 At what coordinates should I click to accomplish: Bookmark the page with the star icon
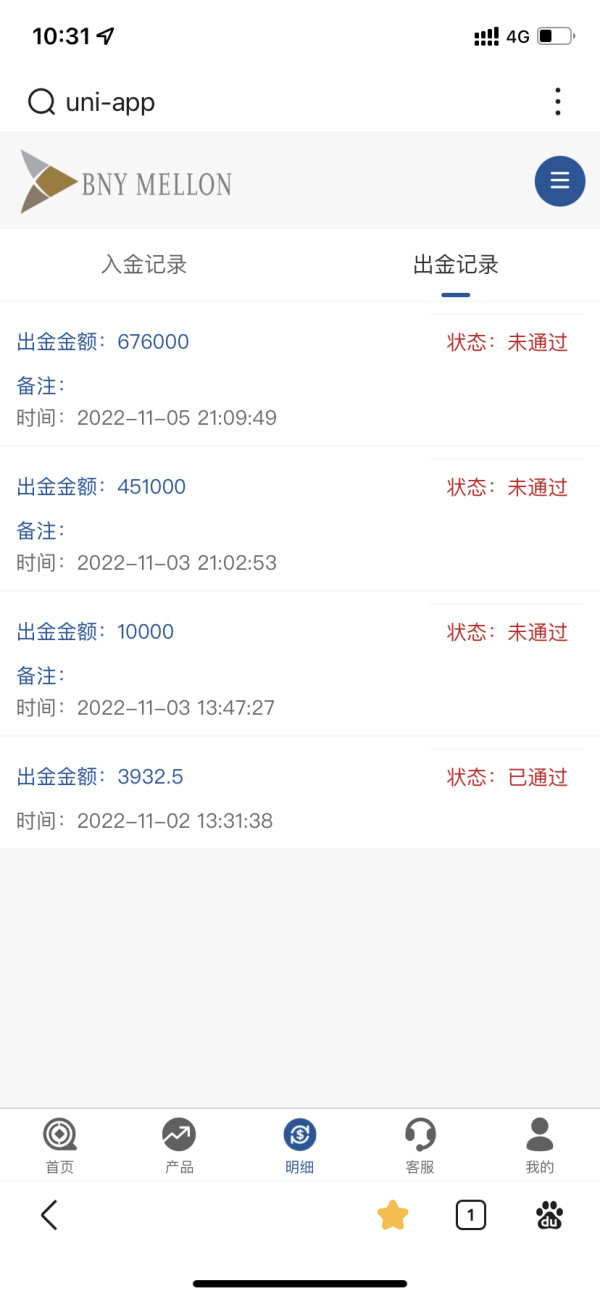coord(393,1215)
